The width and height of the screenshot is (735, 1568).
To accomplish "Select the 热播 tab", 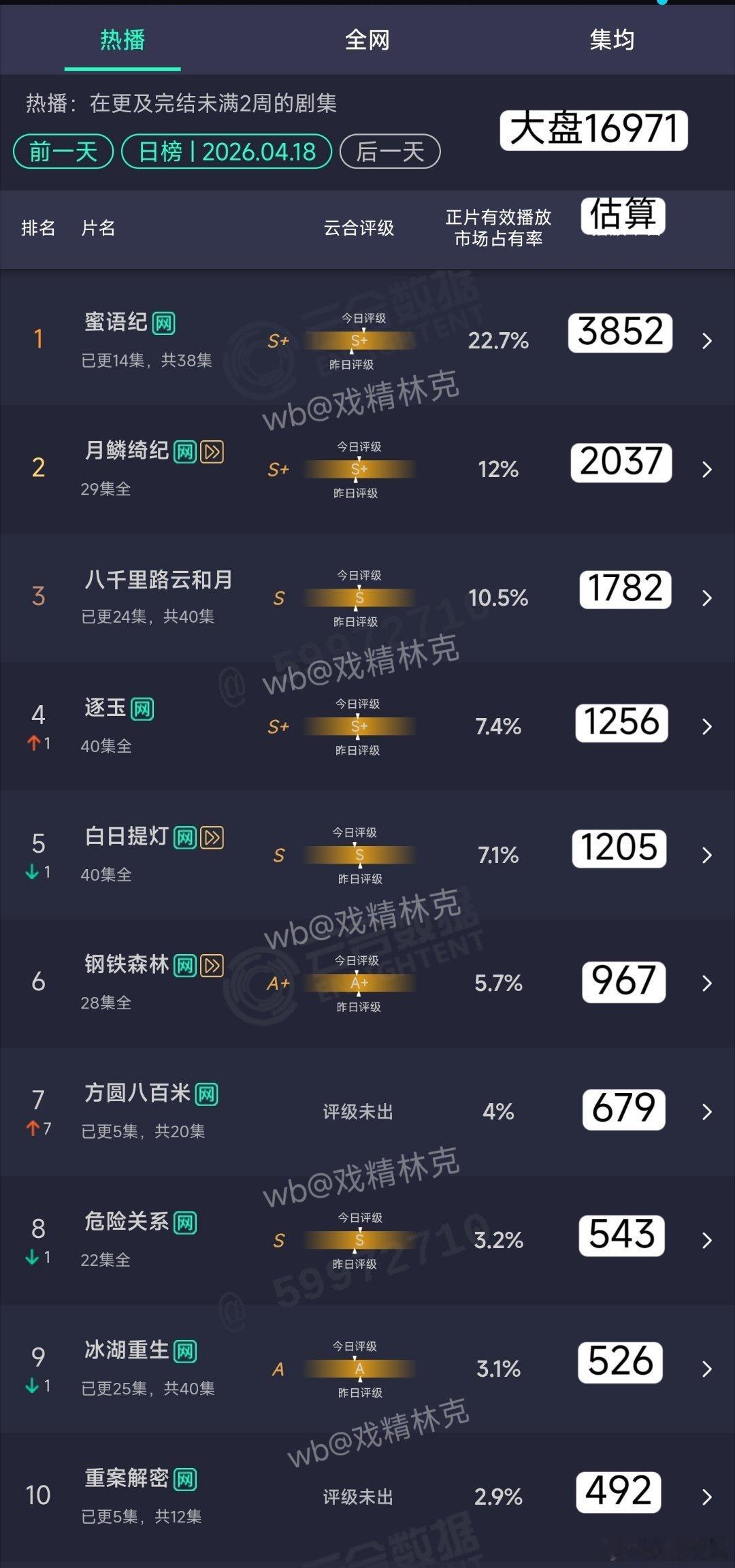I will pos(122,40).
